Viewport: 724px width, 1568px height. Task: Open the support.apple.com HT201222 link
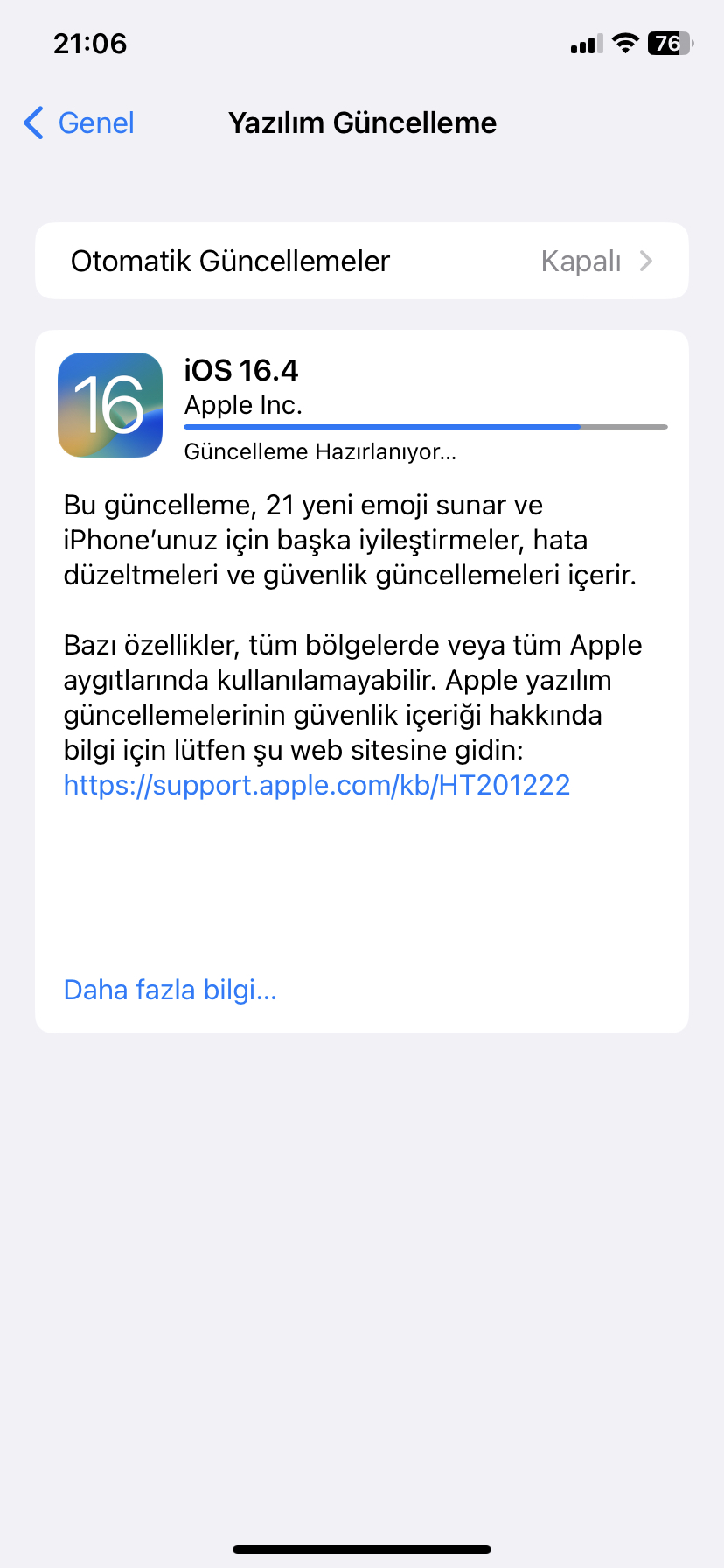coord(317,785)
